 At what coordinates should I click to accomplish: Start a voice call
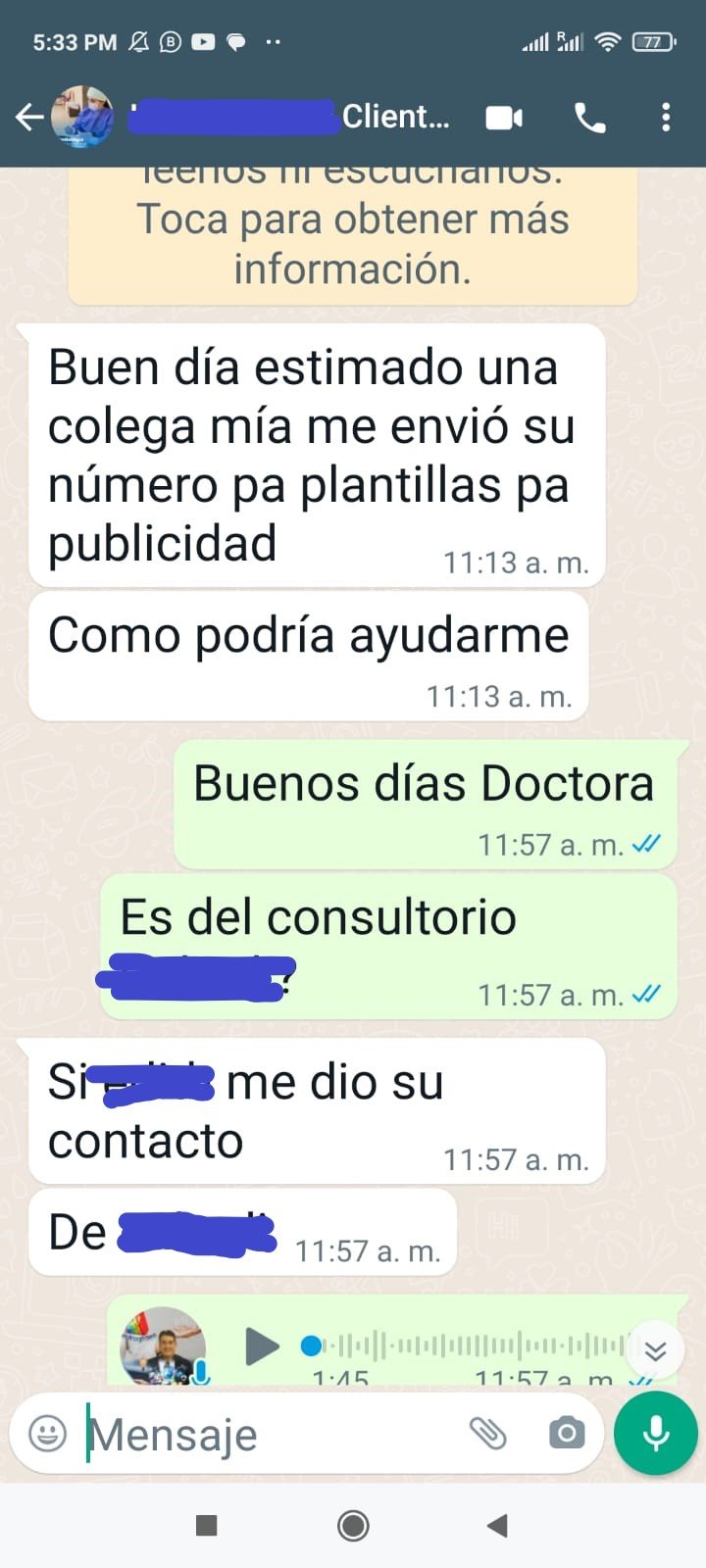coord(589,119)
